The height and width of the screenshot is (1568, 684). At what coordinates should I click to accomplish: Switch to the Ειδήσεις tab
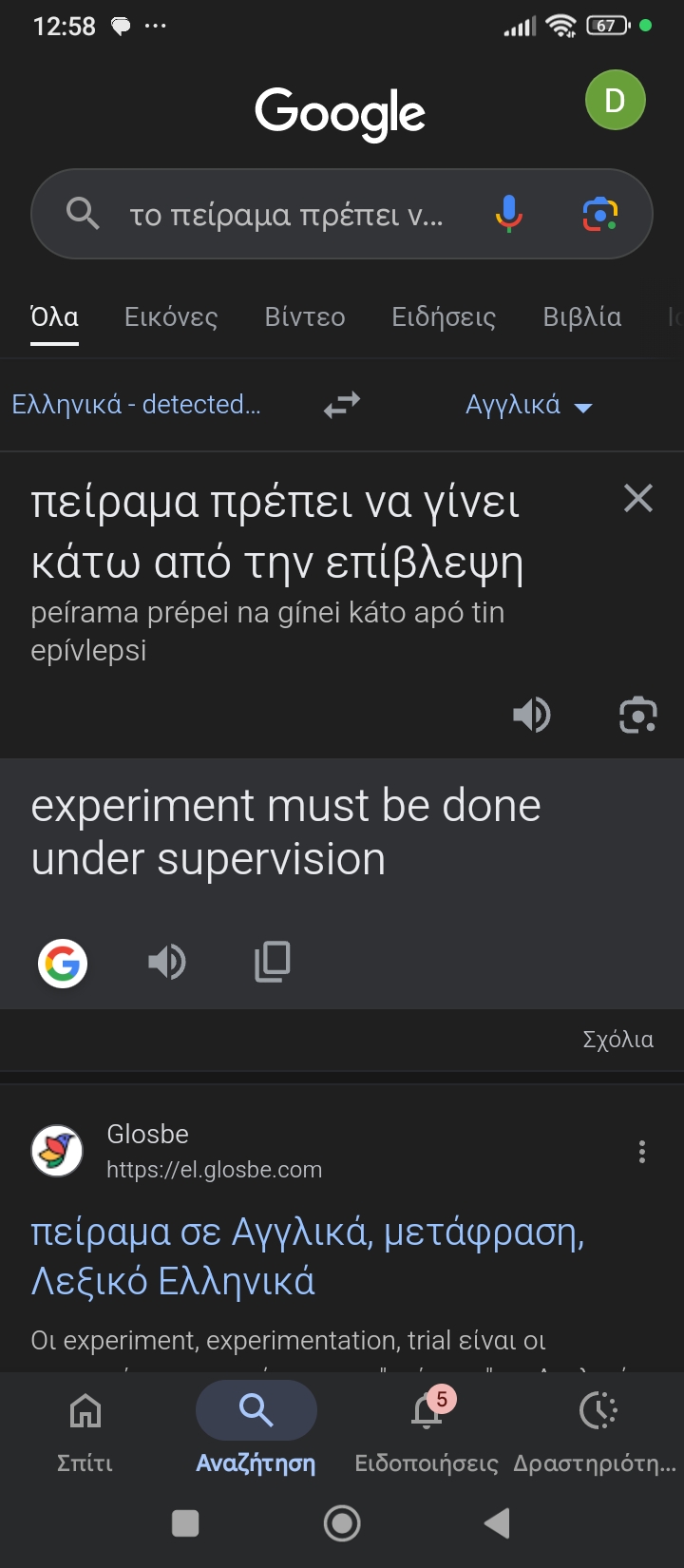coord(444,317)
